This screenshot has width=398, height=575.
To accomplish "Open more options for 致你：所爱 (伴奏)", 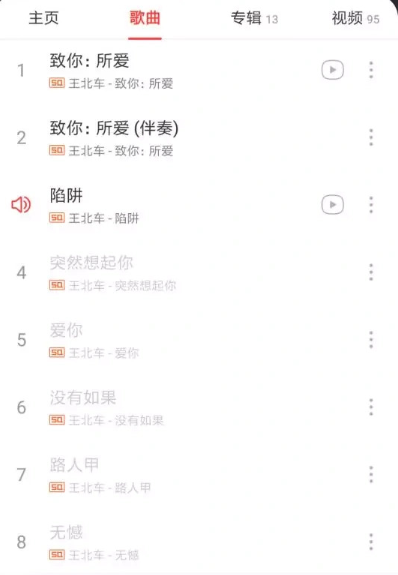I will (x=371, y=138).
